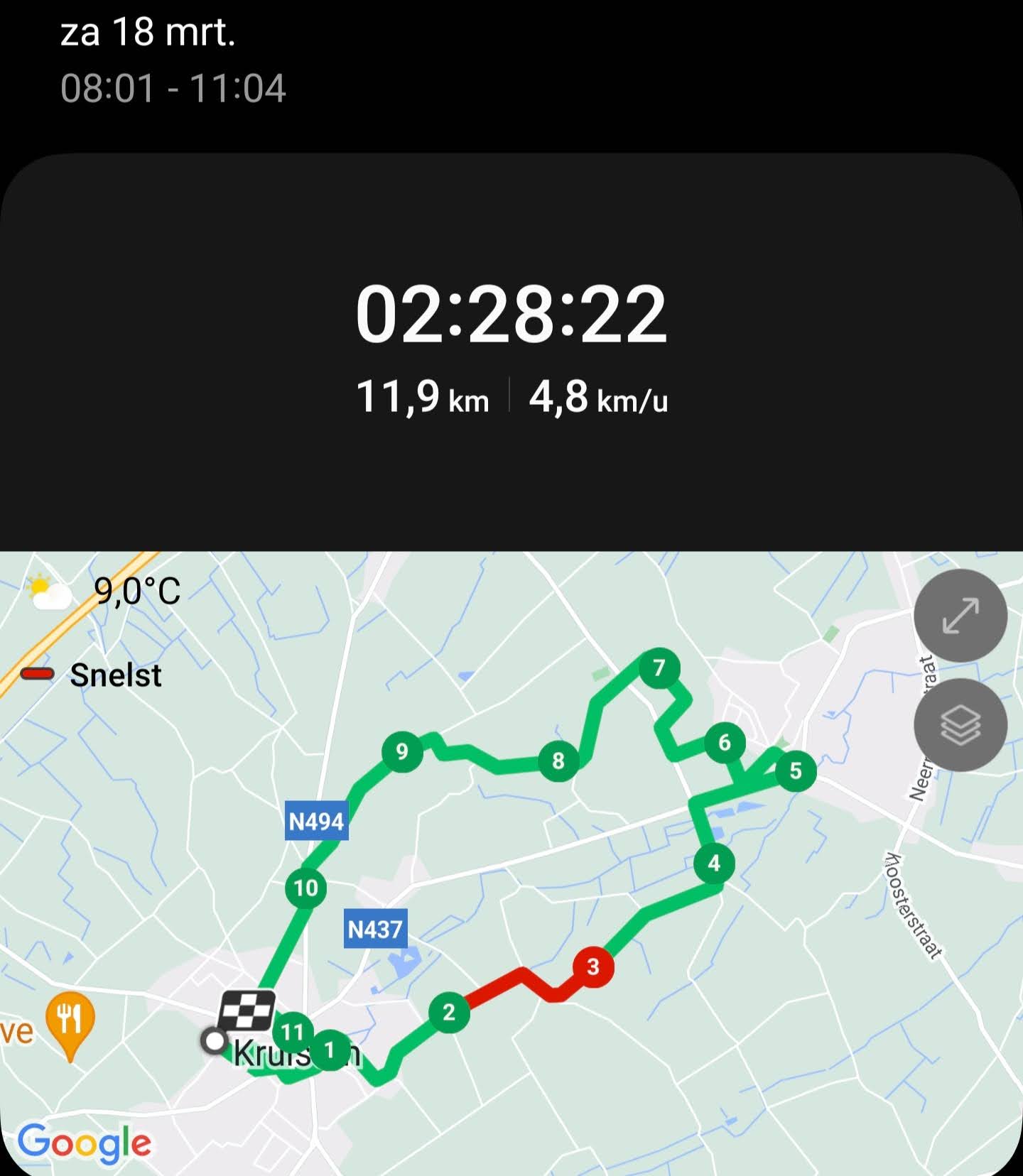
Task: Expand the route map to fullscreen
Action: 960,616
